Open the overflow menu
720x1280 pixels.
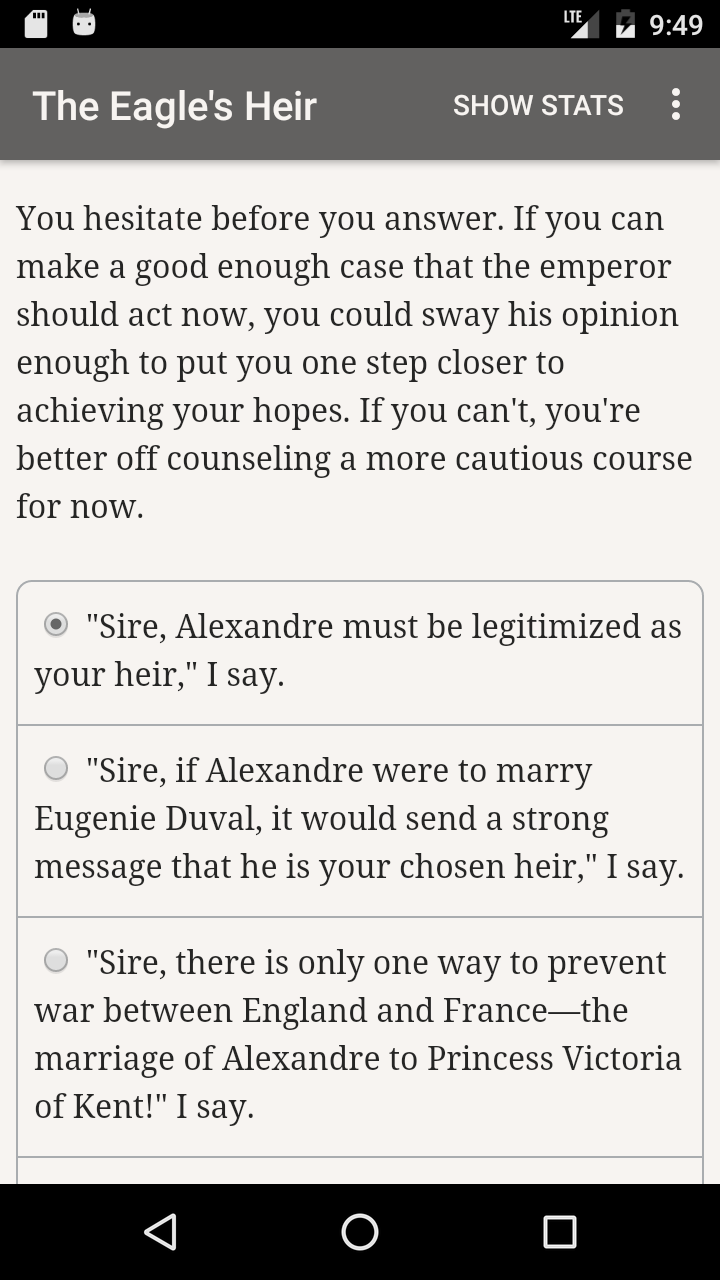point(676,105)
